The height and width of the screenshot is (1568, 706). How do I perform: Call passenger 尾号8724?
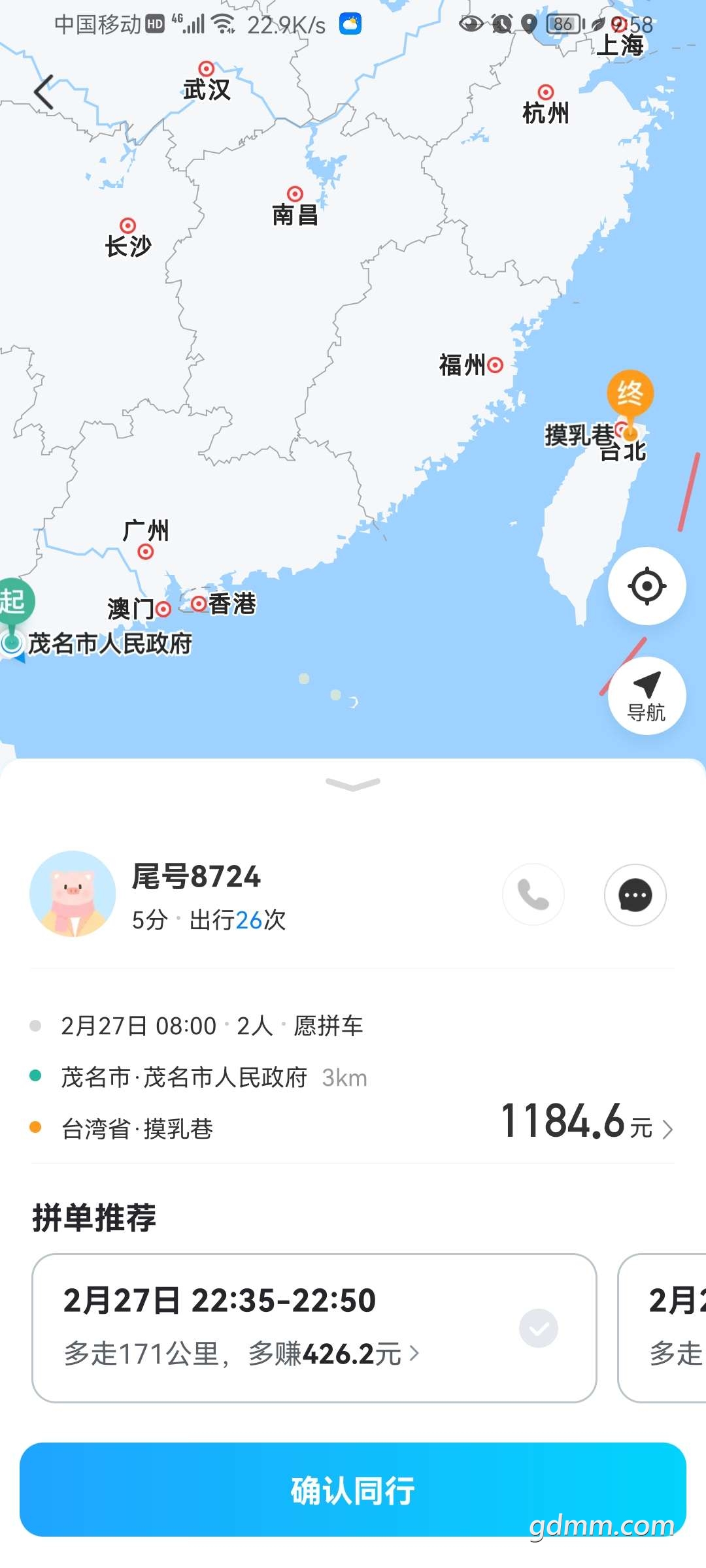tap(533, 894)
